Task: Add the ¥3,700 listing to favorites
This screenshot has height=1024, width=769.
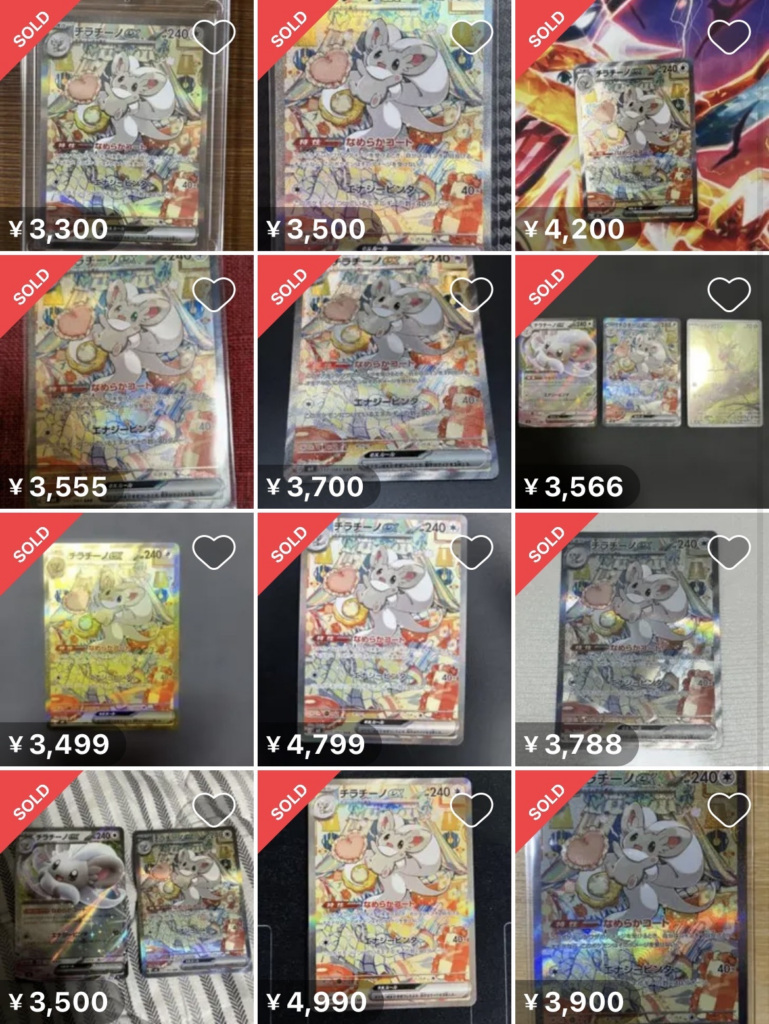Action: pyautogui.click(x=472, y=294)
